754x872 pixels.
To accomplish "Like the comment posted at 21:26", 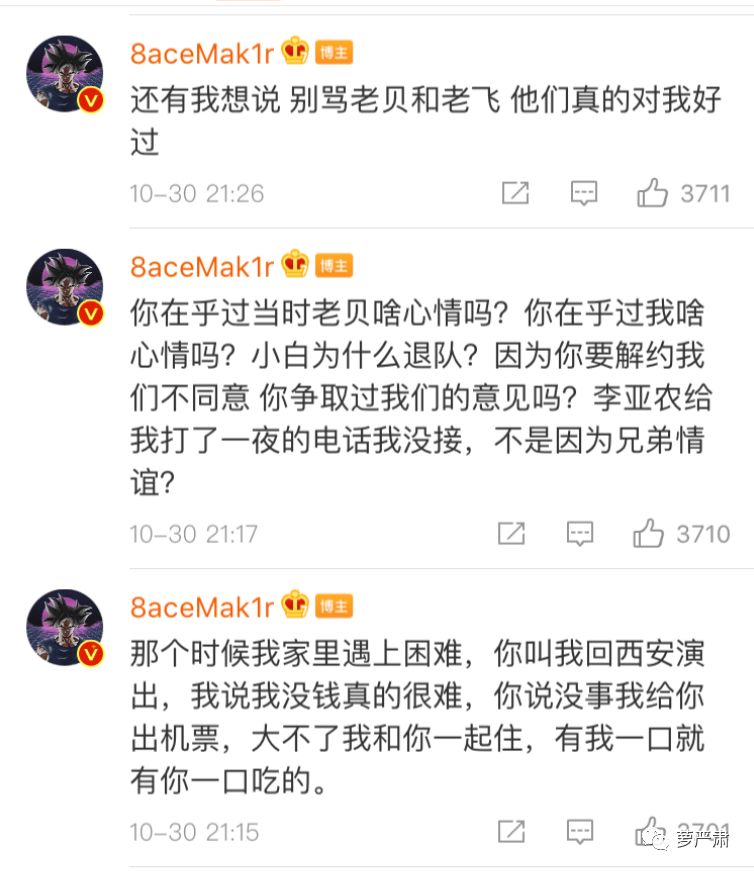I will [x=652, y=193].
